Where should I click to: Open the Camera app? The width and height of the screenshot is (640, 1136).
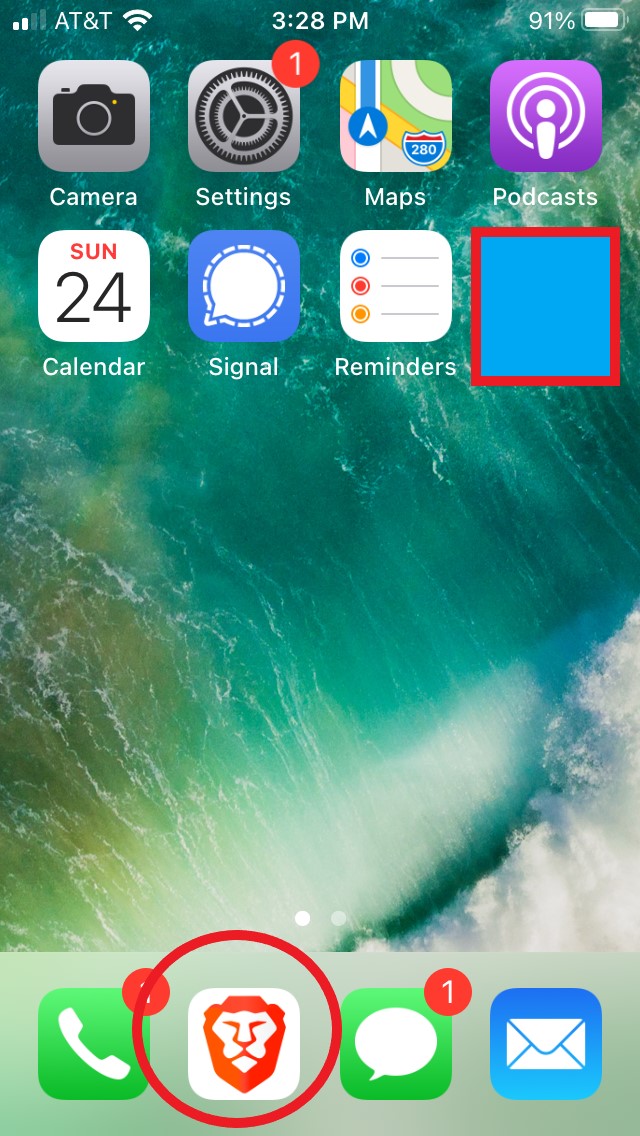[94, 116]
